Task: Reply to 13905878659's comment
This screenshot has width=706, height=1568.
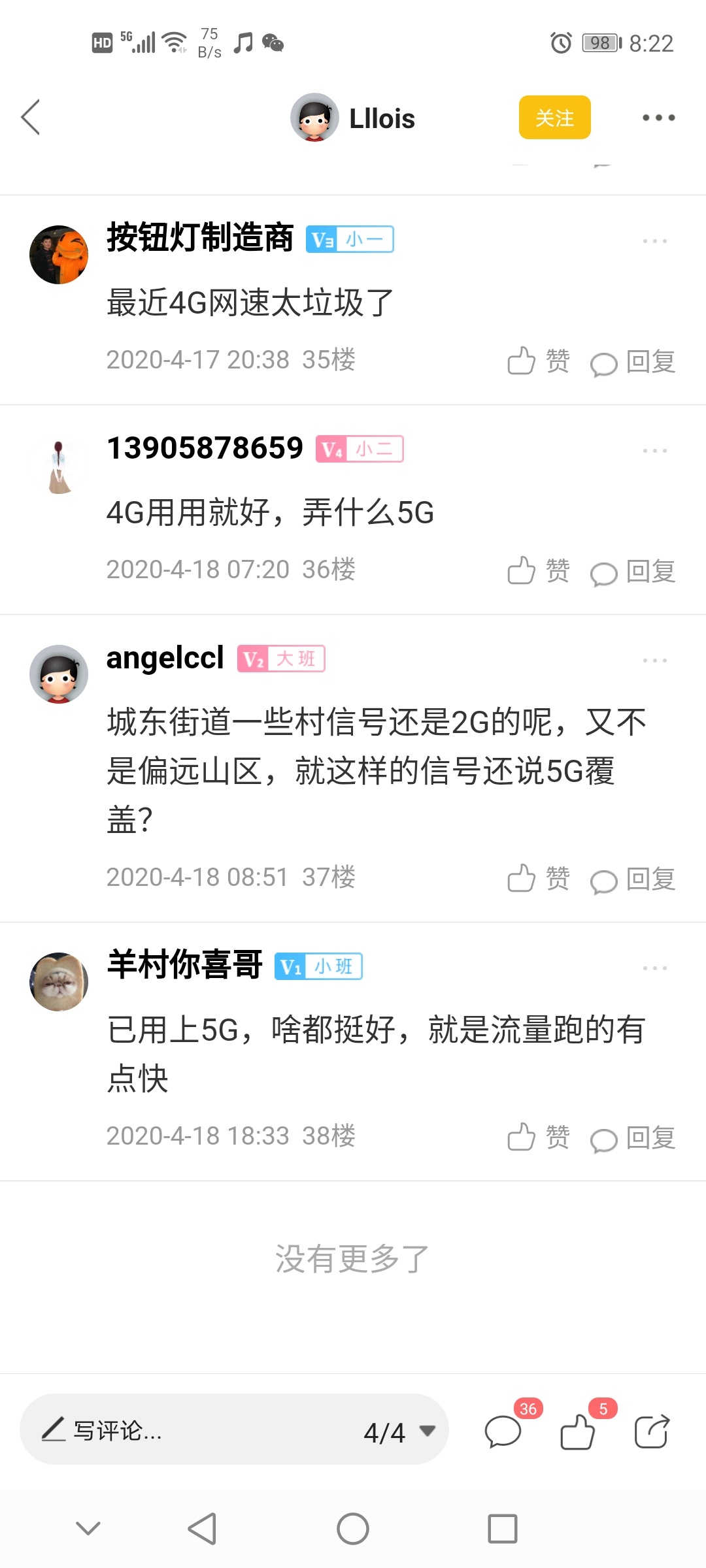Action: (x=633, y=572)
